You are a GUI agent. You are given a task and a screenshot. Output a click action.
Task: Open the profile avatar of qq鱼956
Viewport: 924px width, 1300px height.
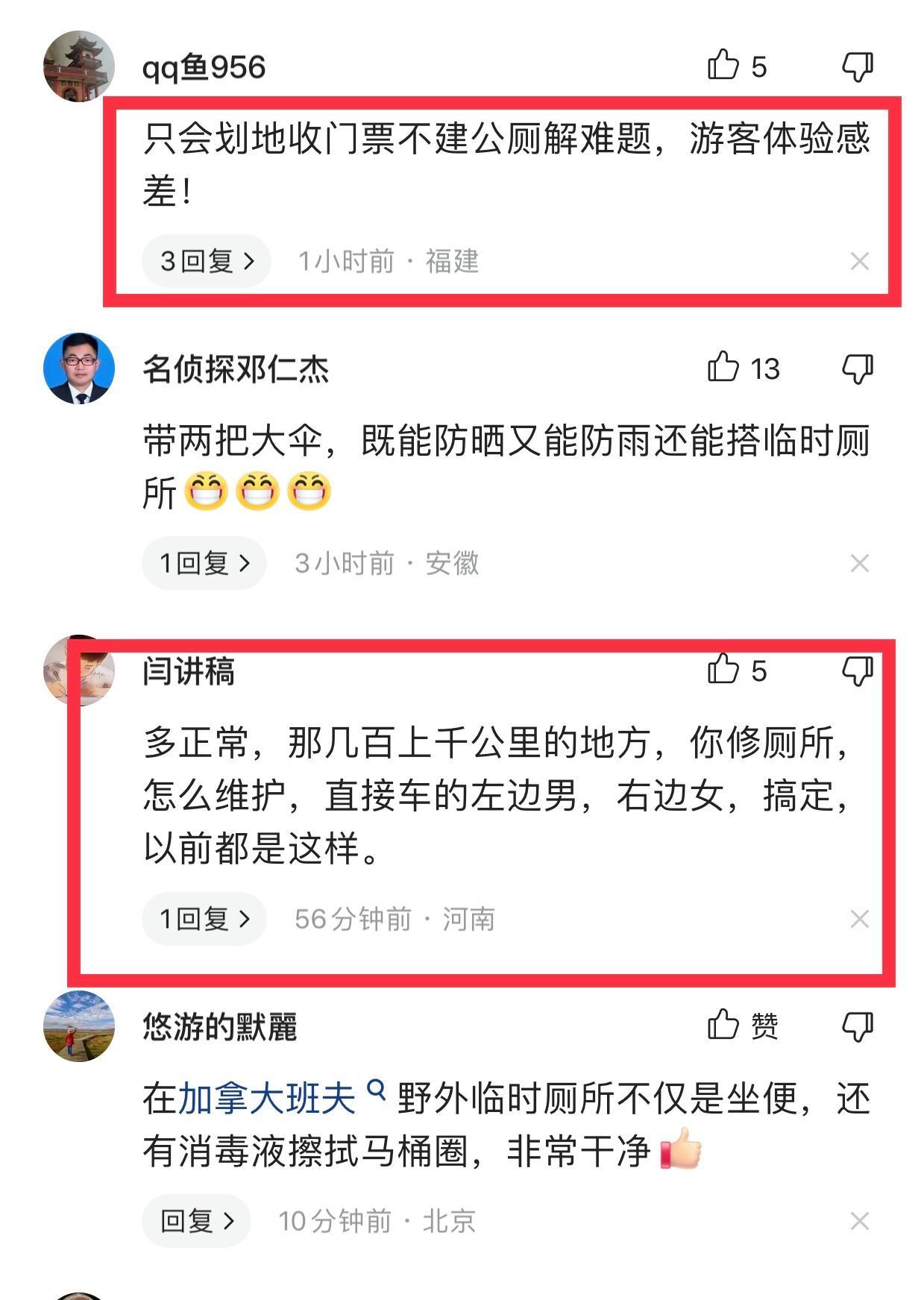pyautogui.click(x=79, y=66)
